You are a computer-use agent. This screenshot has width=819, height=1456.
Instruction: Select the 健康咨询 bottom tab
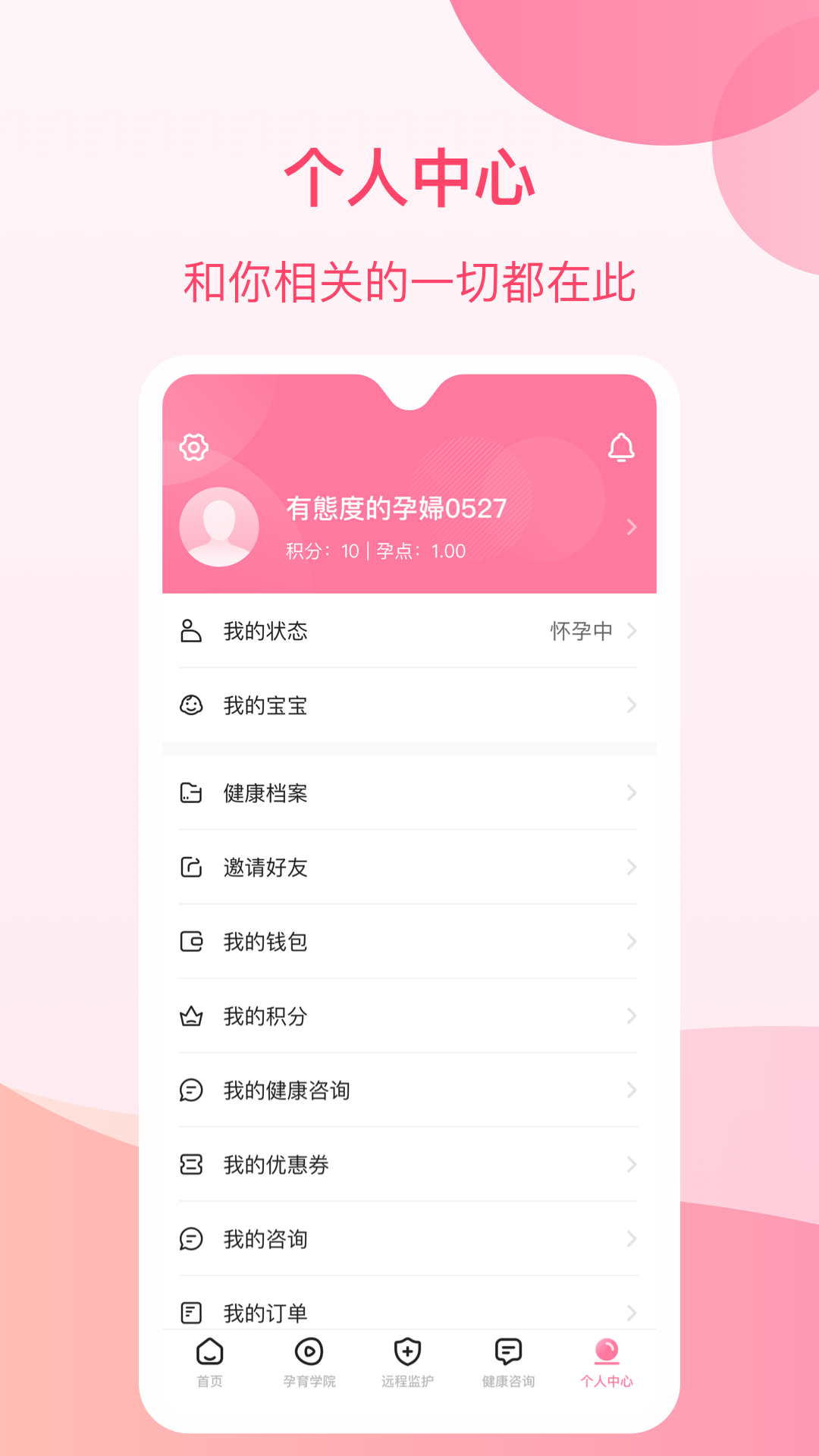[507, 1365]
